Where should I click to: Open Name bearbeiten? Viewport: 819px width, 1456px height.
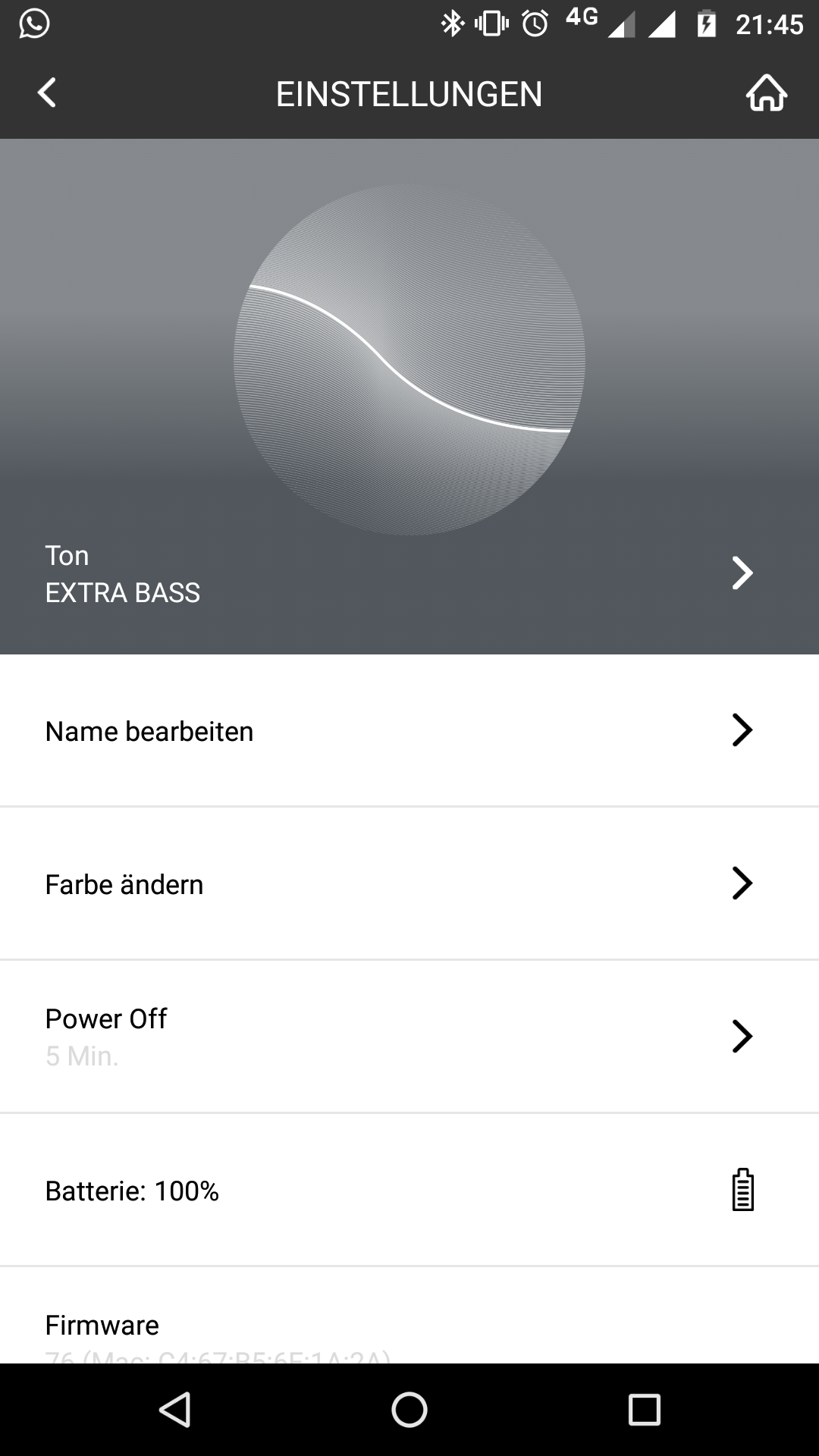[409, 731]
